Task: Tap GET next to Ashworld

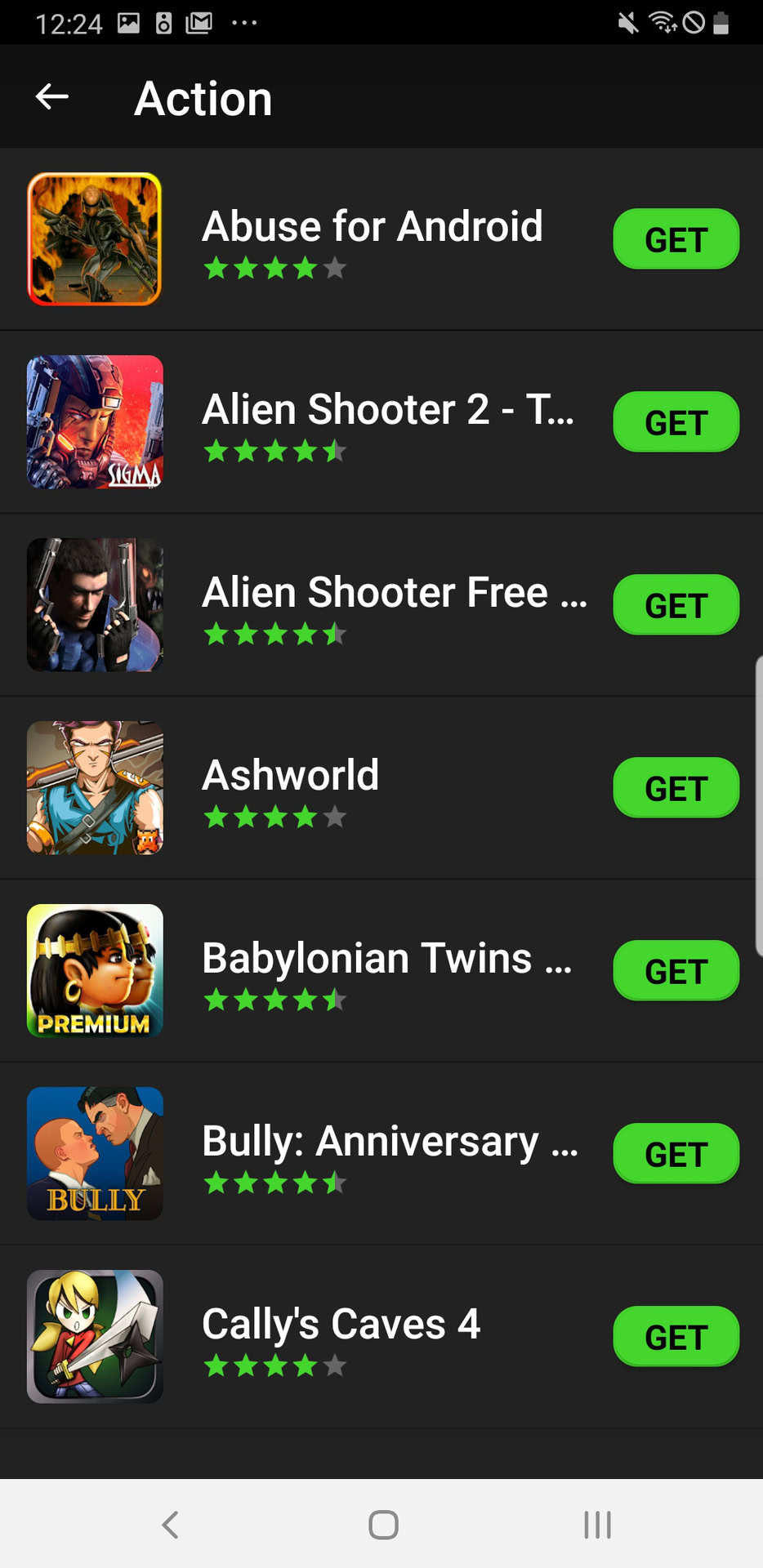Action: pos(676,788)
